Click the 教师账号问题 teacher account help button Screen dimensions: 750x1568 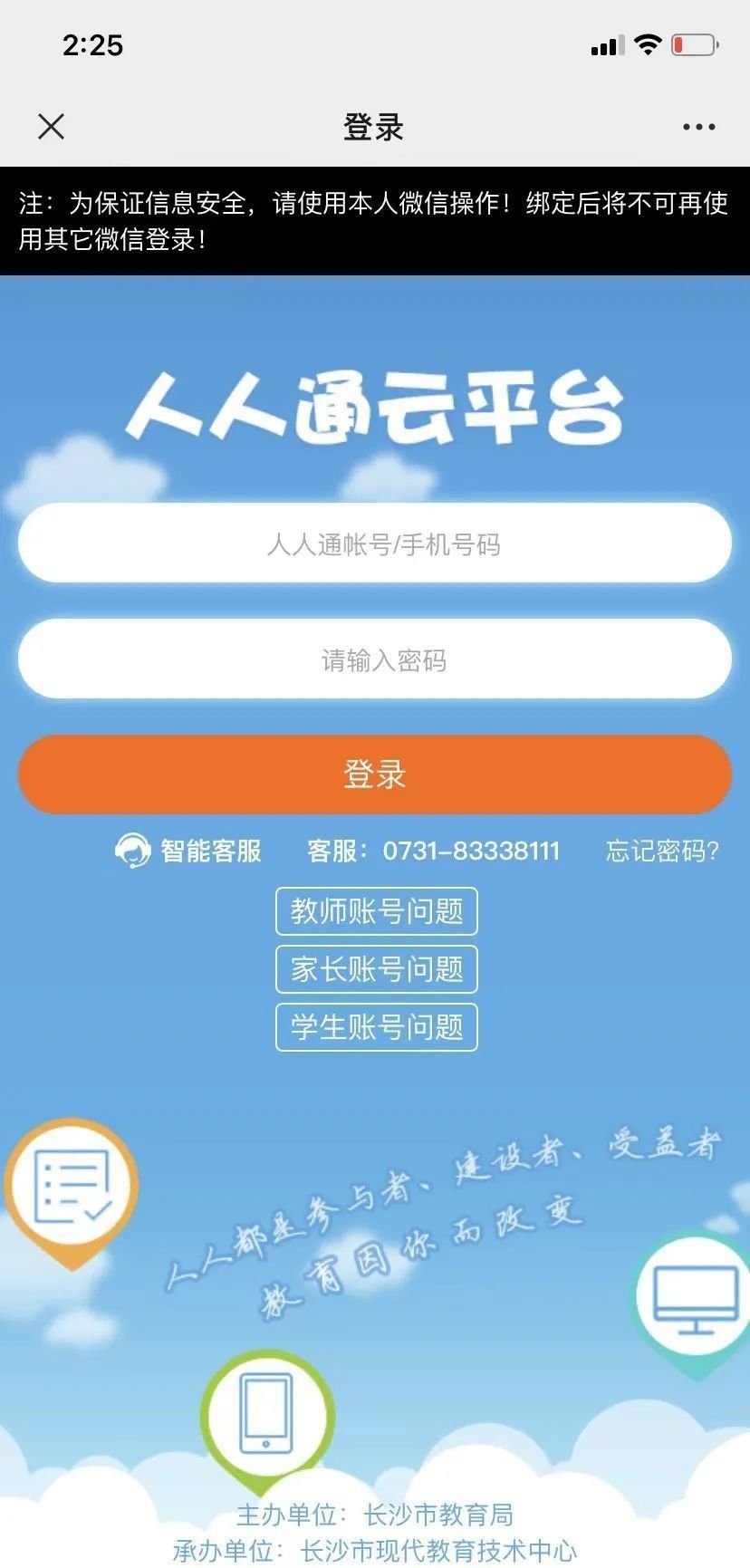(x=377, y=911)
